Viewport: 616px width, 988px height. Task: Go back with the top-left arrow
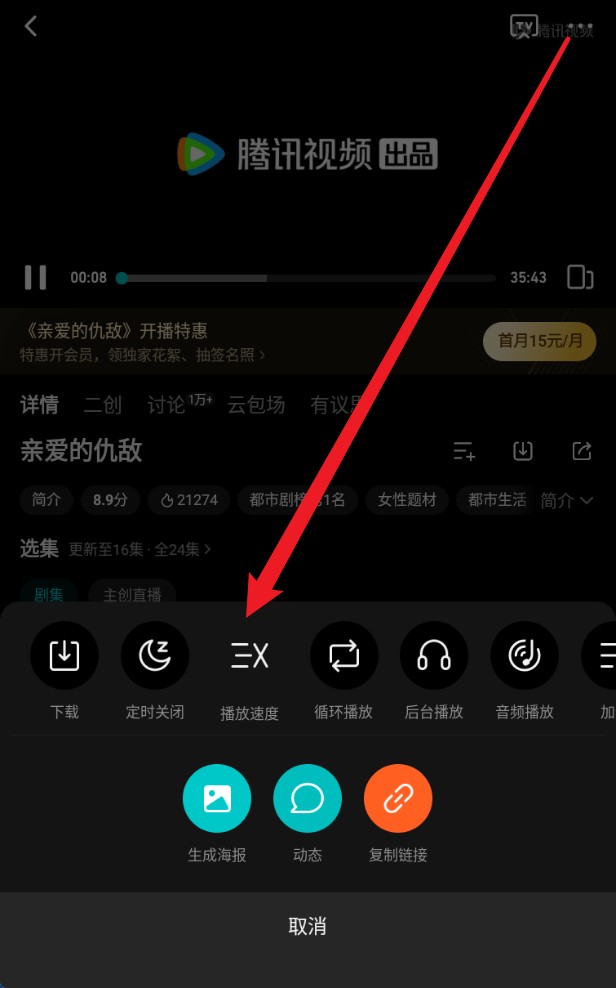pyautogui.click(x=31, y=27)
